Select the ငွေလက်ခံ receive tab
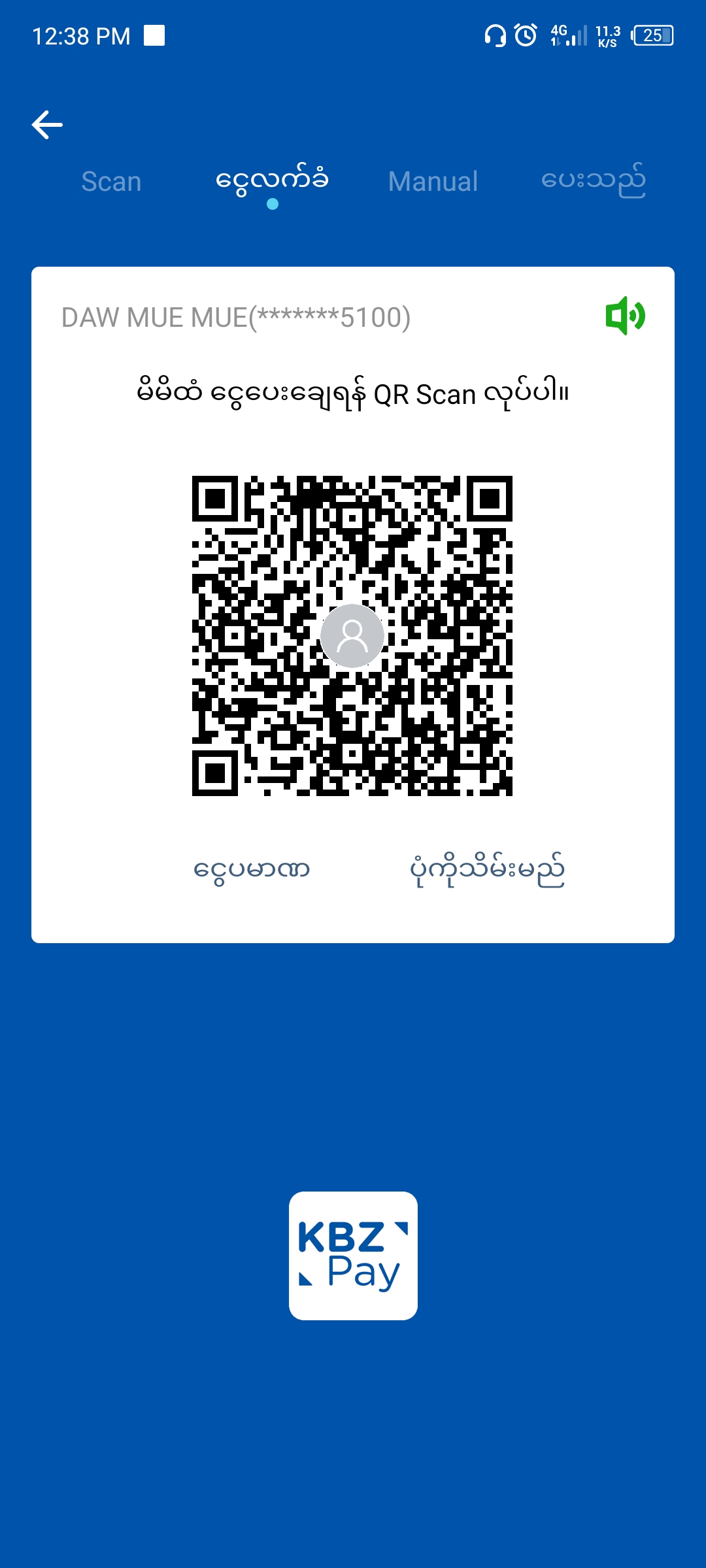Viewport: 706px width, 1568px height. [x=272, y=181]
